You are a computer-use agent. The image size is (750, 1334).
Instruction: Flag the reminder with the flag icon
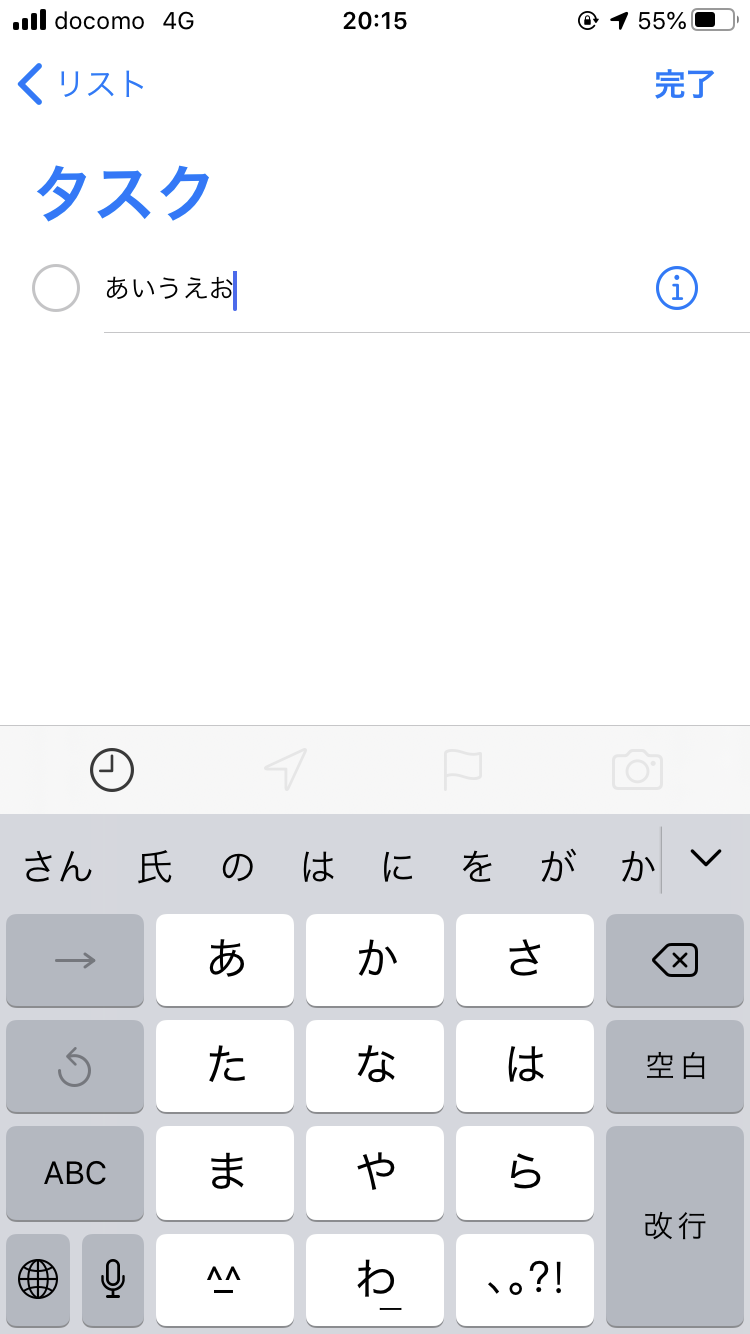click(x=463, y=770)
